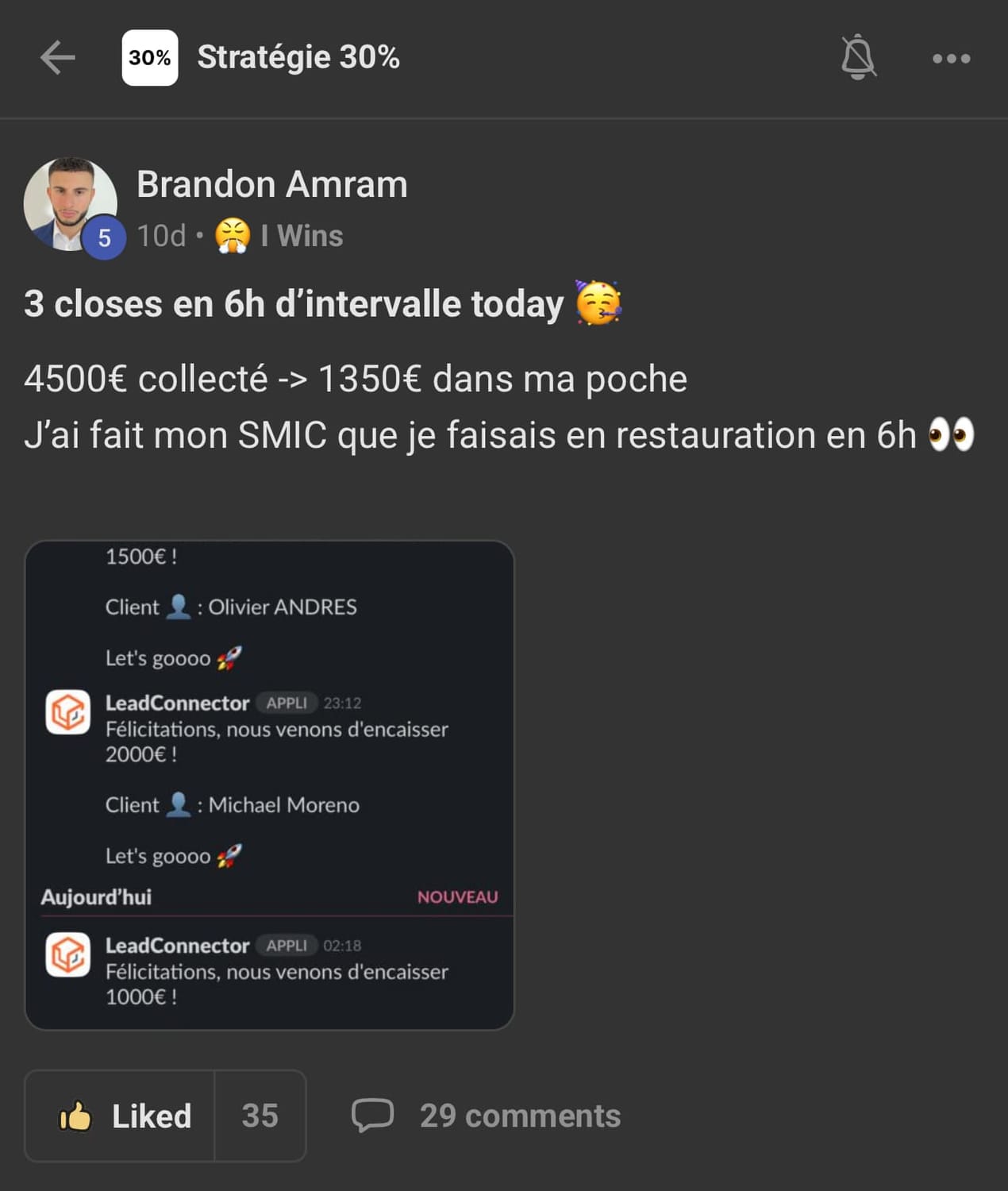This screenshot has width=1008, height=1191.
Task: Toggle the muted notifications bell
Action: [858, 58]
